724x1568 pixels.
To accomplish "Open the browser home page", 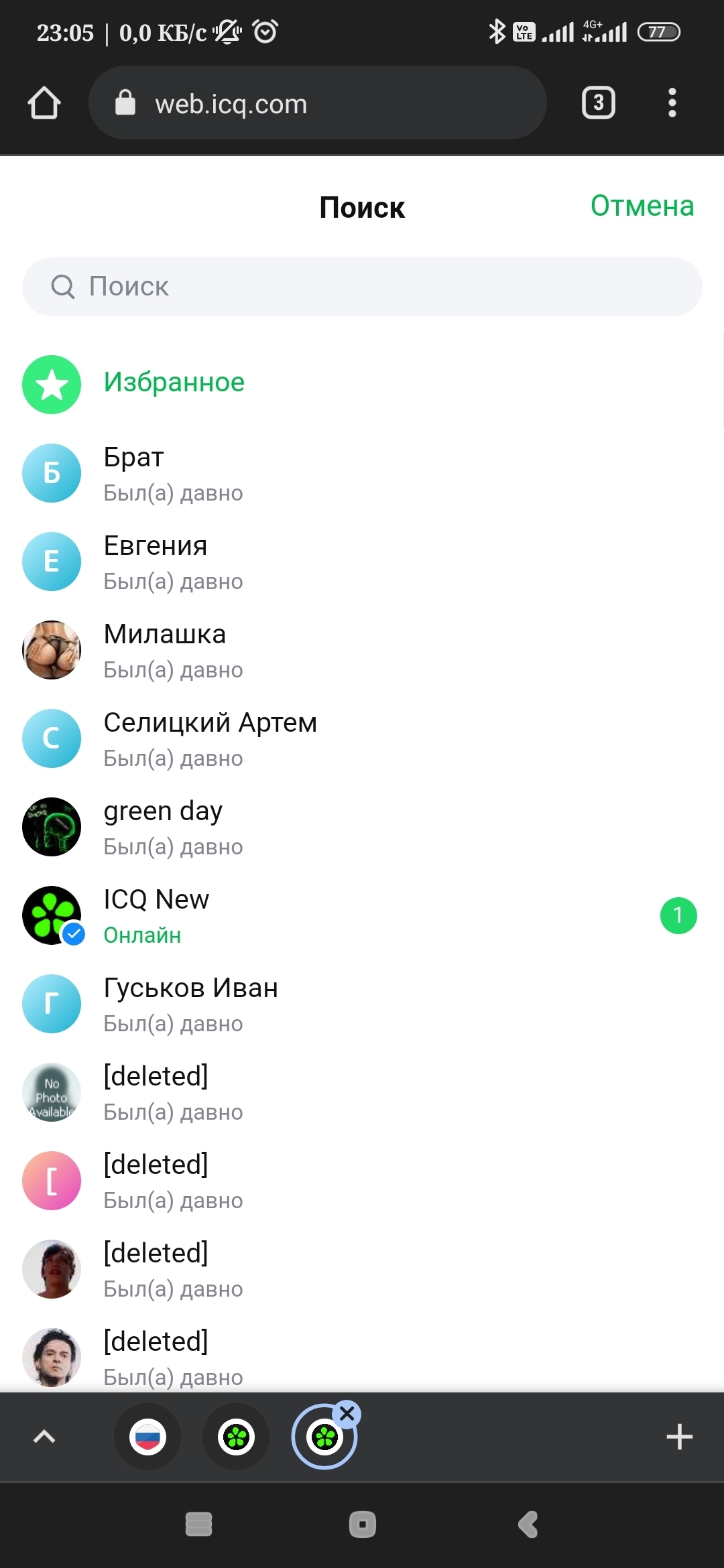I will click(44, 103).
